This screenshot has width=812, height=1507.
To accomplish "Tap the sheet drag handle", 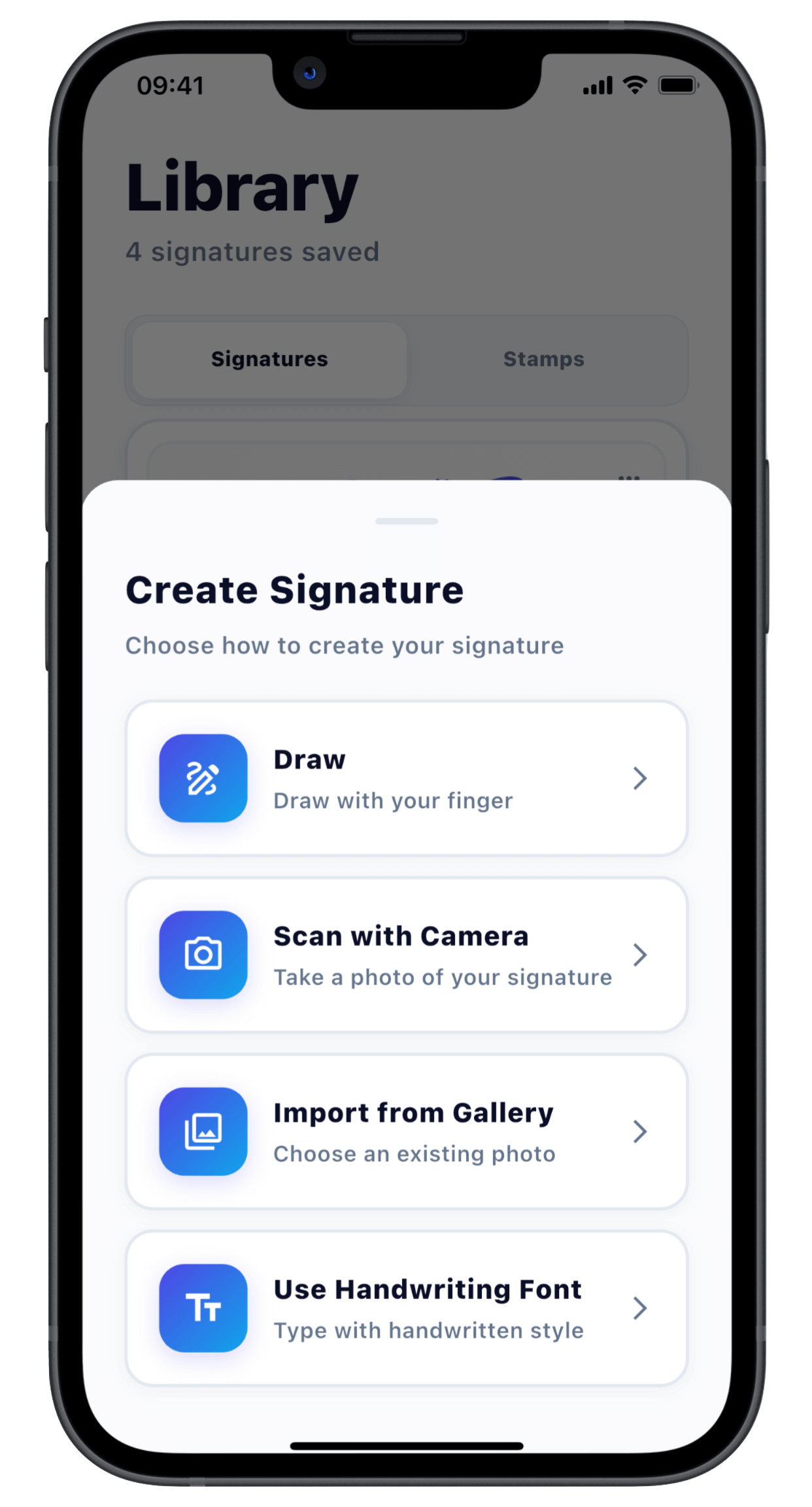I will point(406,521).
